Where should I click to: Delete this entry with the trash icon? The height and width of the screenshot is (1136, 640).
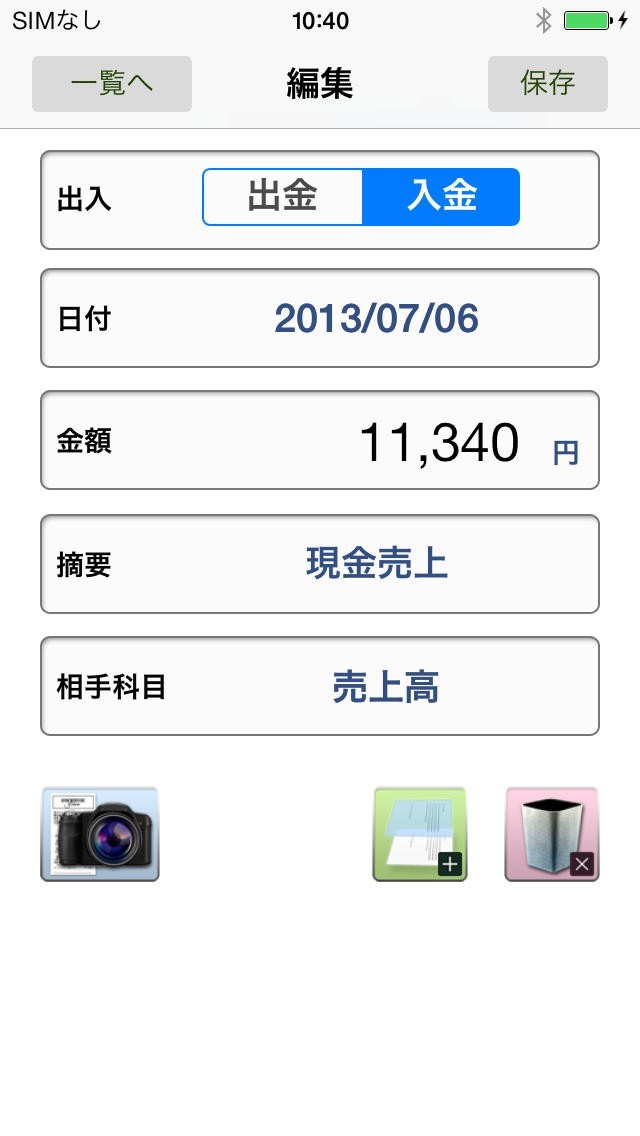tap(551, 834)
